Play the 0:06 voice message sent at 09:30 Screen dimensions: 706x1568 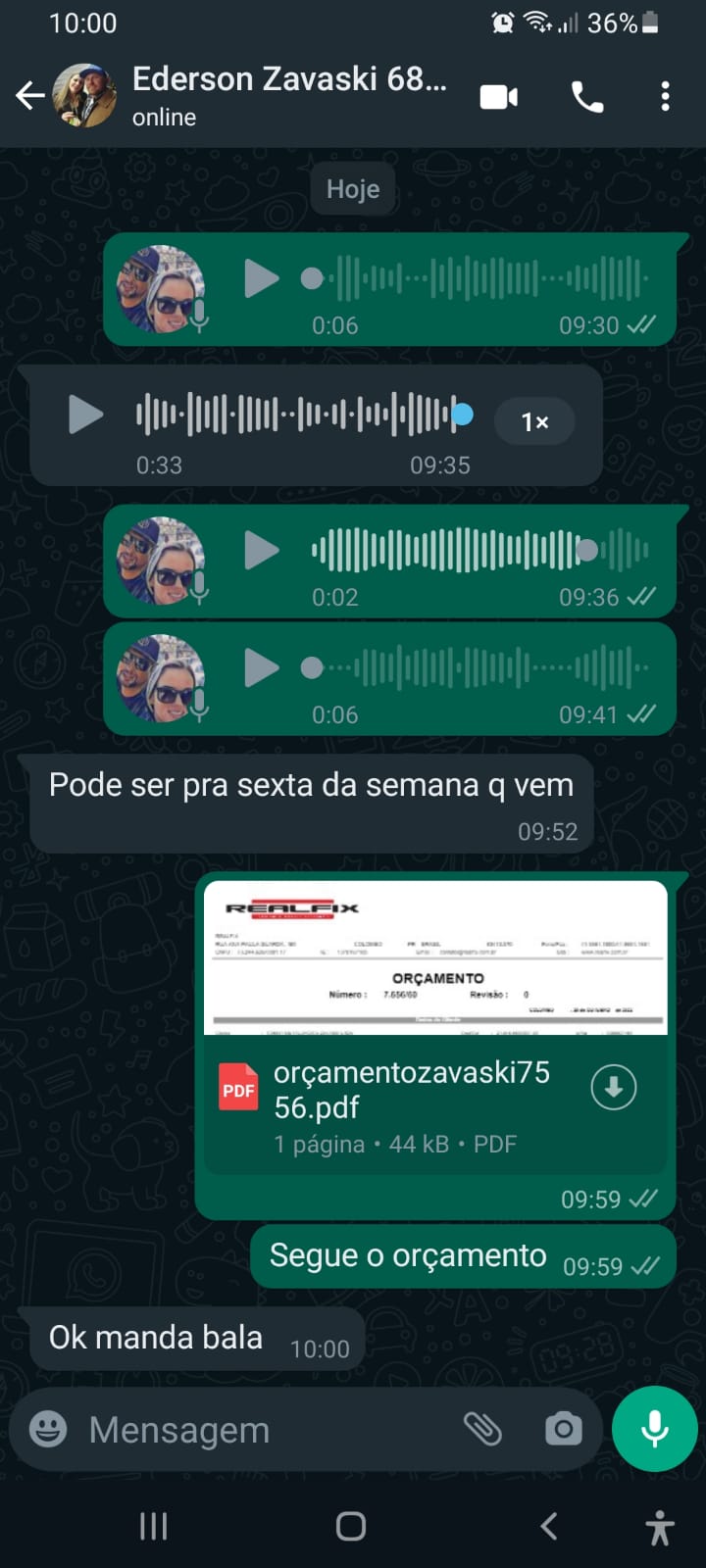tap(261, 279)
